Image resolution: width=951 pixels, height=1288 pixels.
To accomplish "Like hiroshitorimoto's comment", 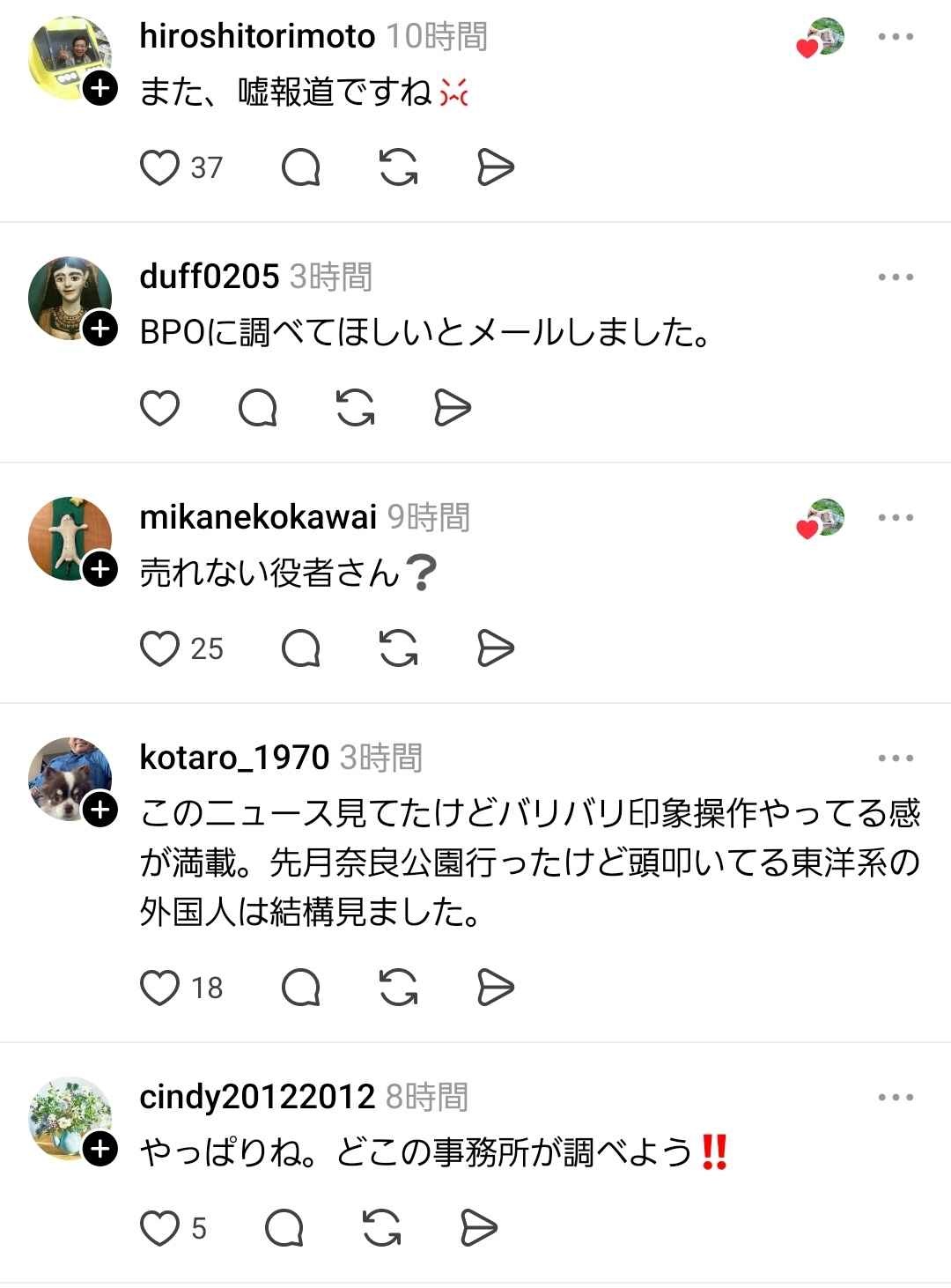I will [160, 167].
